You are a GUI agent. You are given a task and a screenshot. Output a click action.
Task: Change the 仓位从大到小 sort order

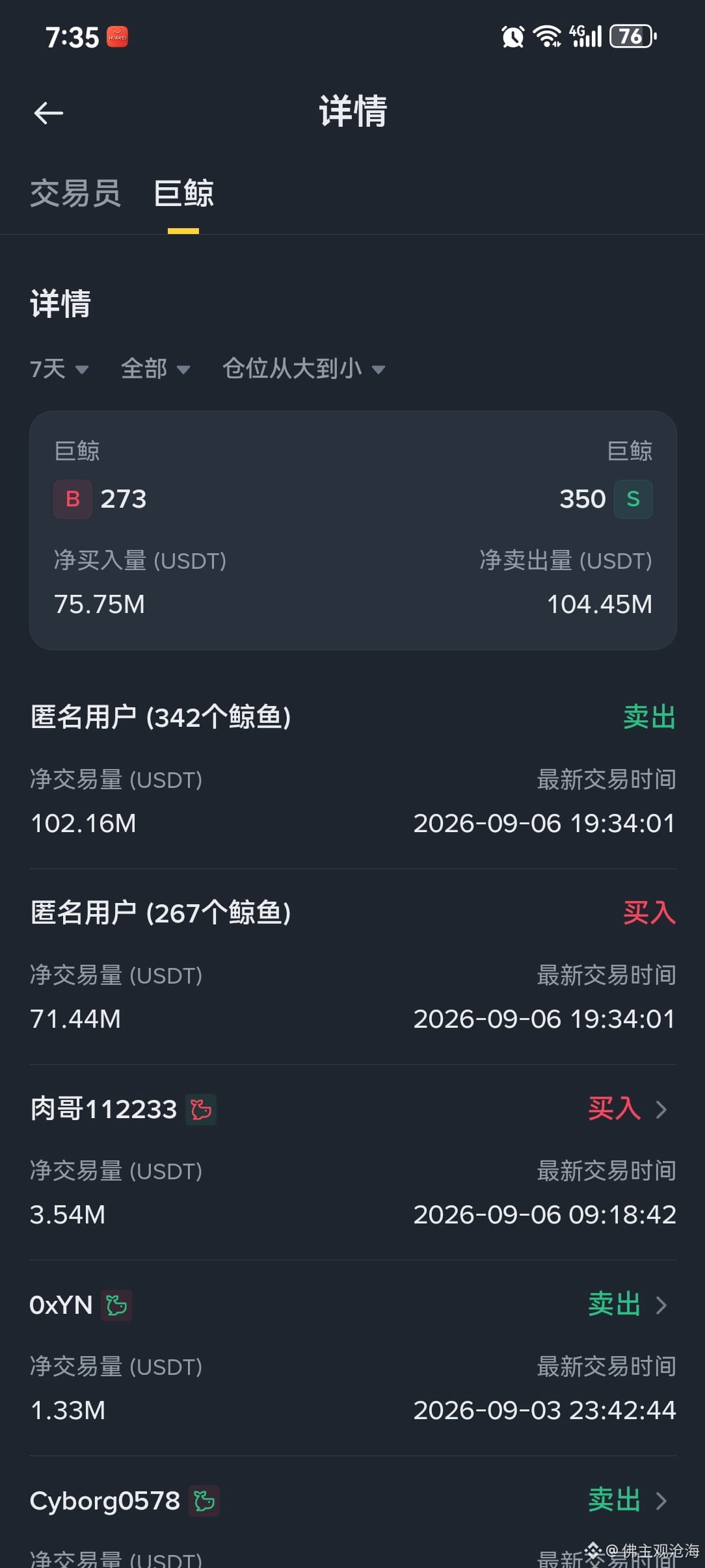[304, 369]
